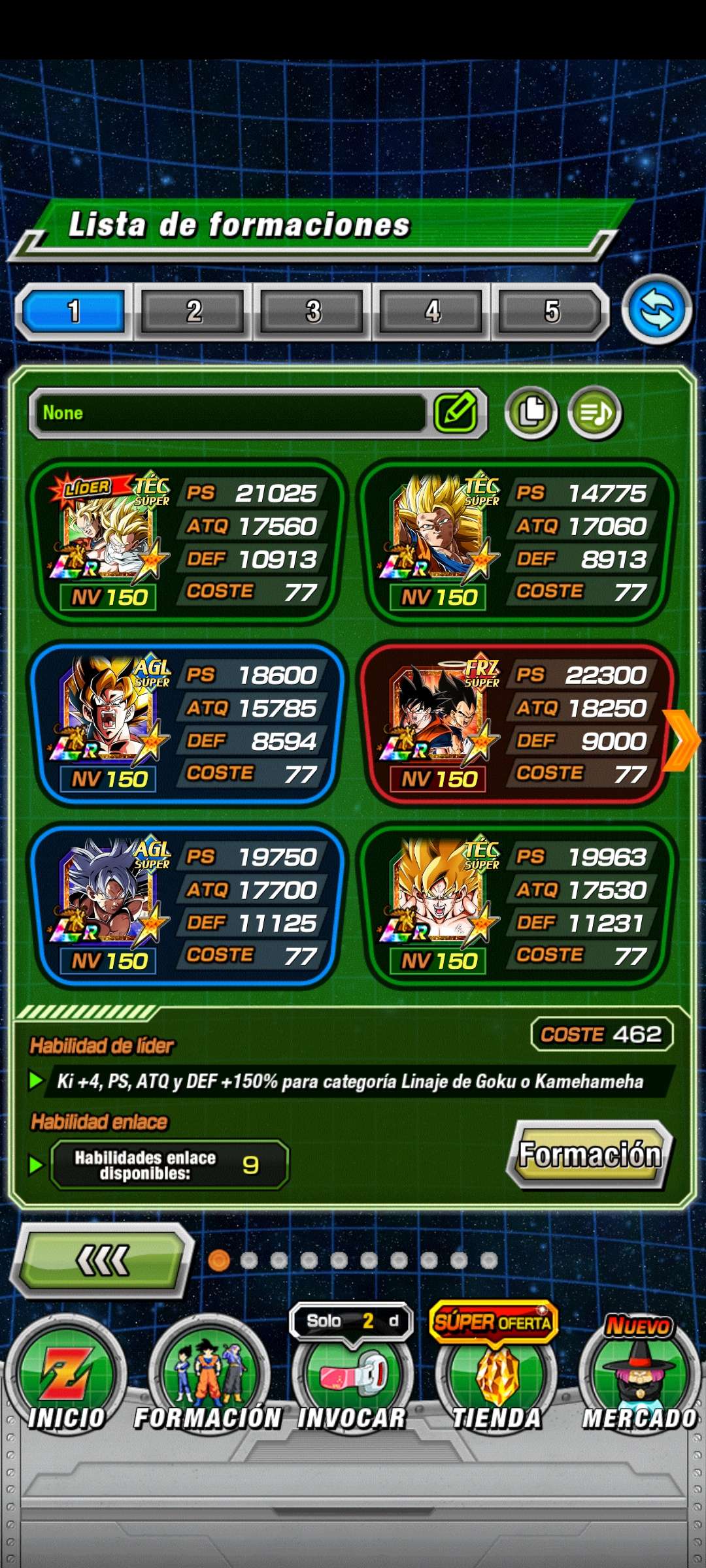Viewport: 706px width, 1568px height.
Task: Go back with the green arrows button
Action: coord(103,1260)
